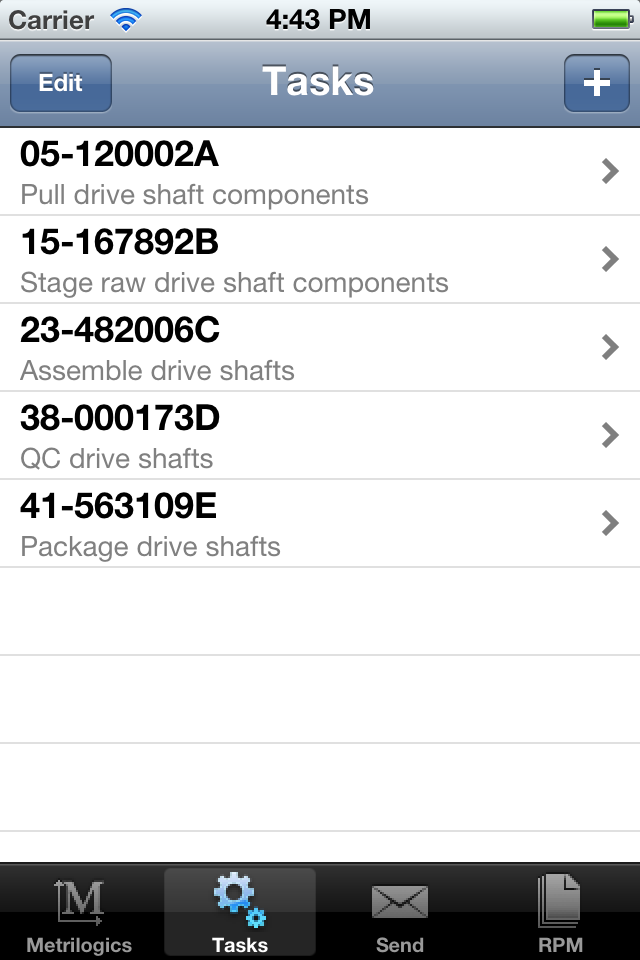Switch to the Metrilogics tab
This screenshot has width=640, height=960.
click(79, 912)
